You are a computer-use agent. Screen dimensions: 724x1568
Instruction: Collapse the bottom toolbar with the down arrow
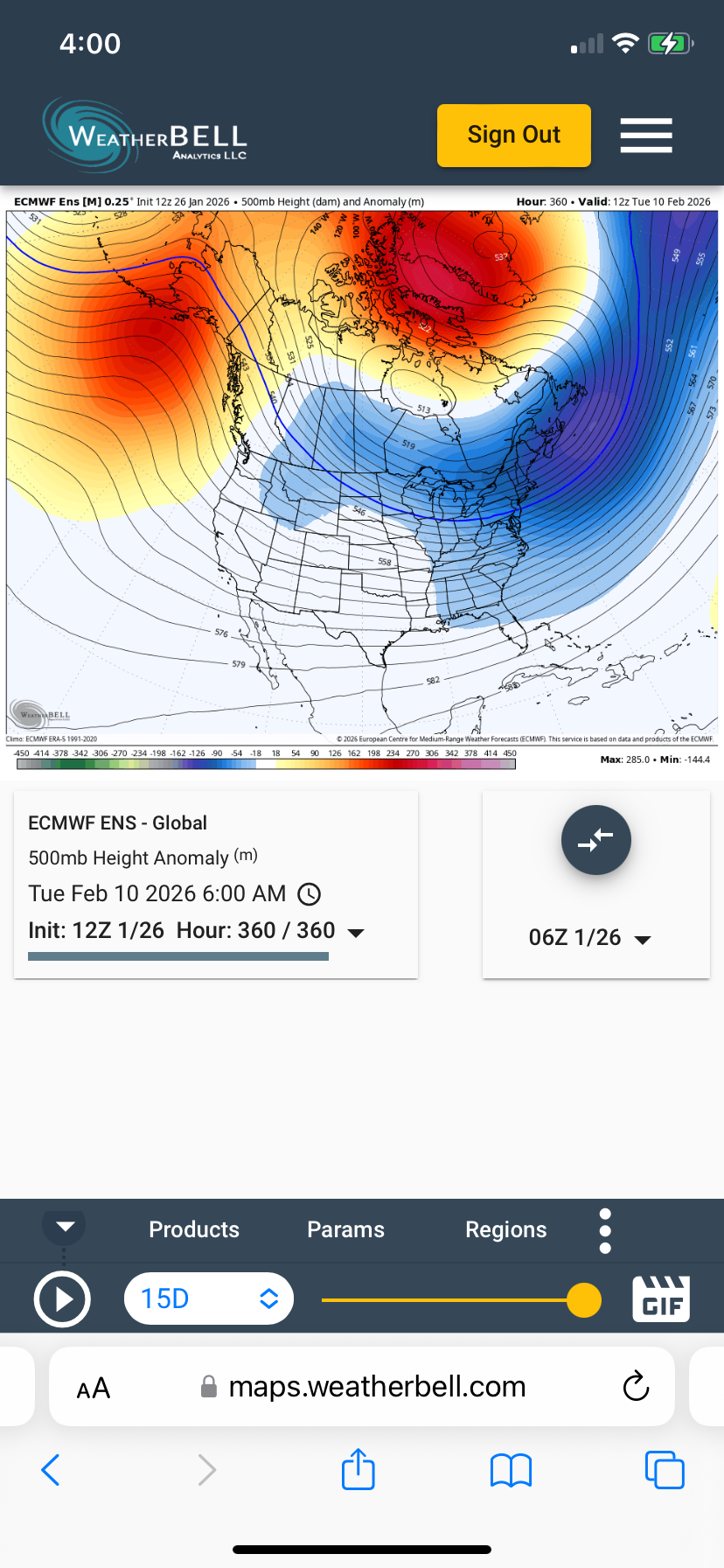[65, 1226]
